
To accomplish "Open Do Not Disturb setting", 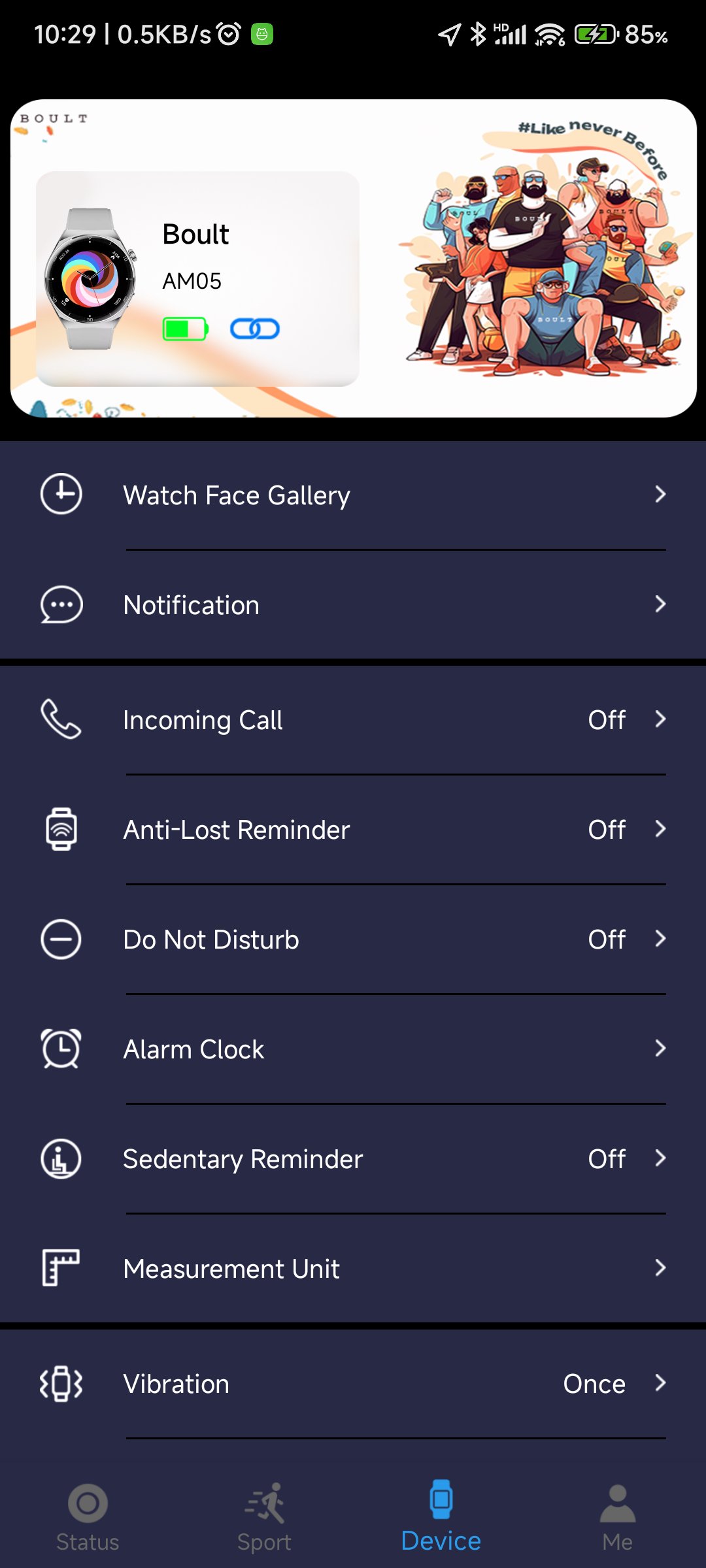I will tap(353, 939).
